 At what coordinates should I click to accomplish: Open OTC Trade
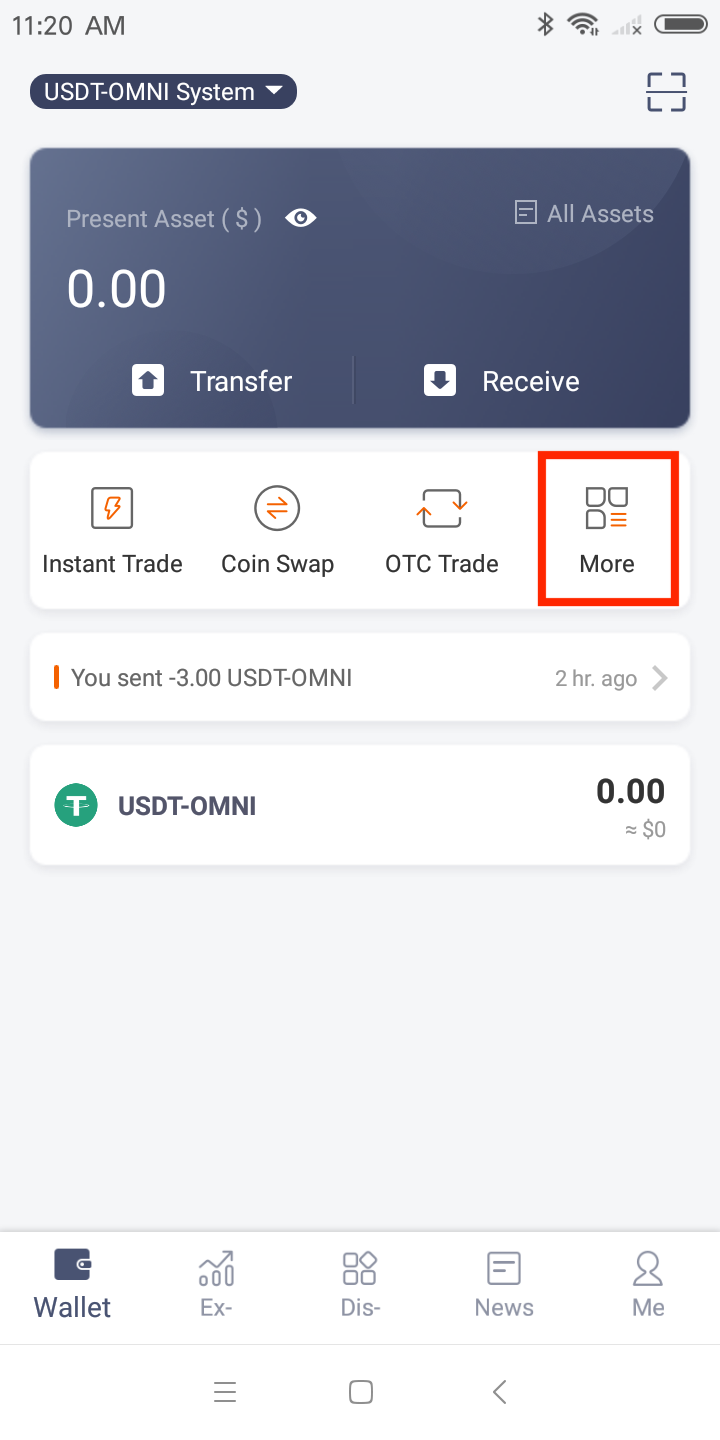coord(442,530)
